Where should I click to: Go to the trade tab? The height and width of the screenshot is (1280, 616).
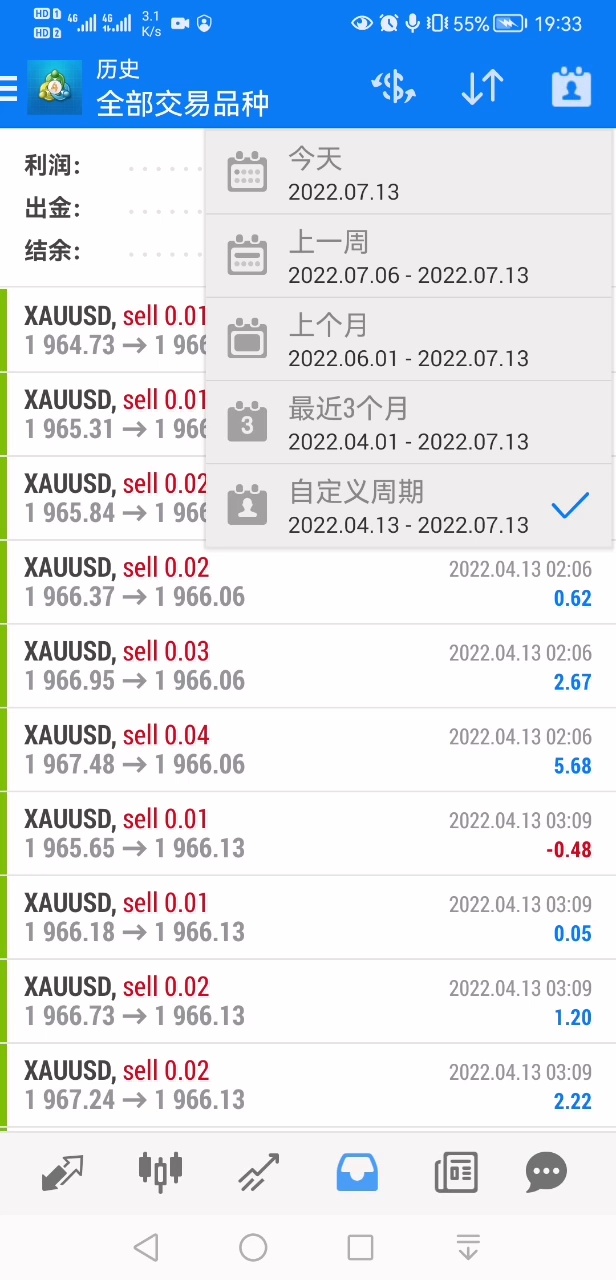click(259, 1172)
